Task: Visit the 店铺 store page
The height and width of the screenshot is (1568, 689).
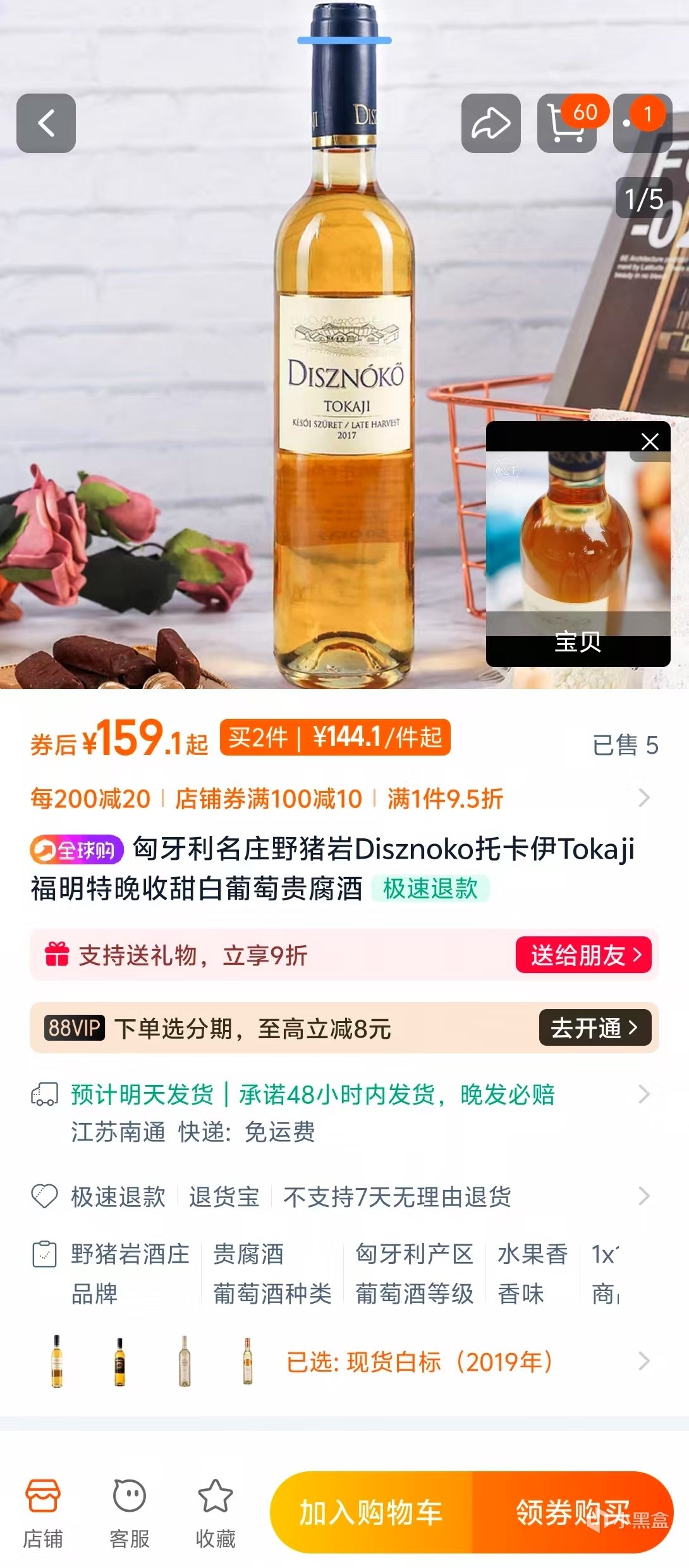Action: 43,1512
